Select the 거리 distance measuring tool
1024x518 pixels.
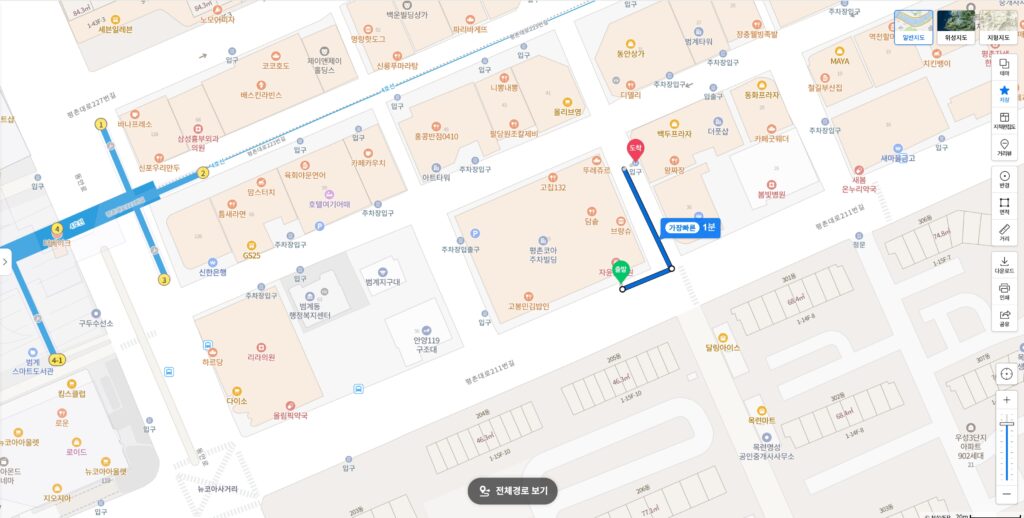[x=1005, y=233]
